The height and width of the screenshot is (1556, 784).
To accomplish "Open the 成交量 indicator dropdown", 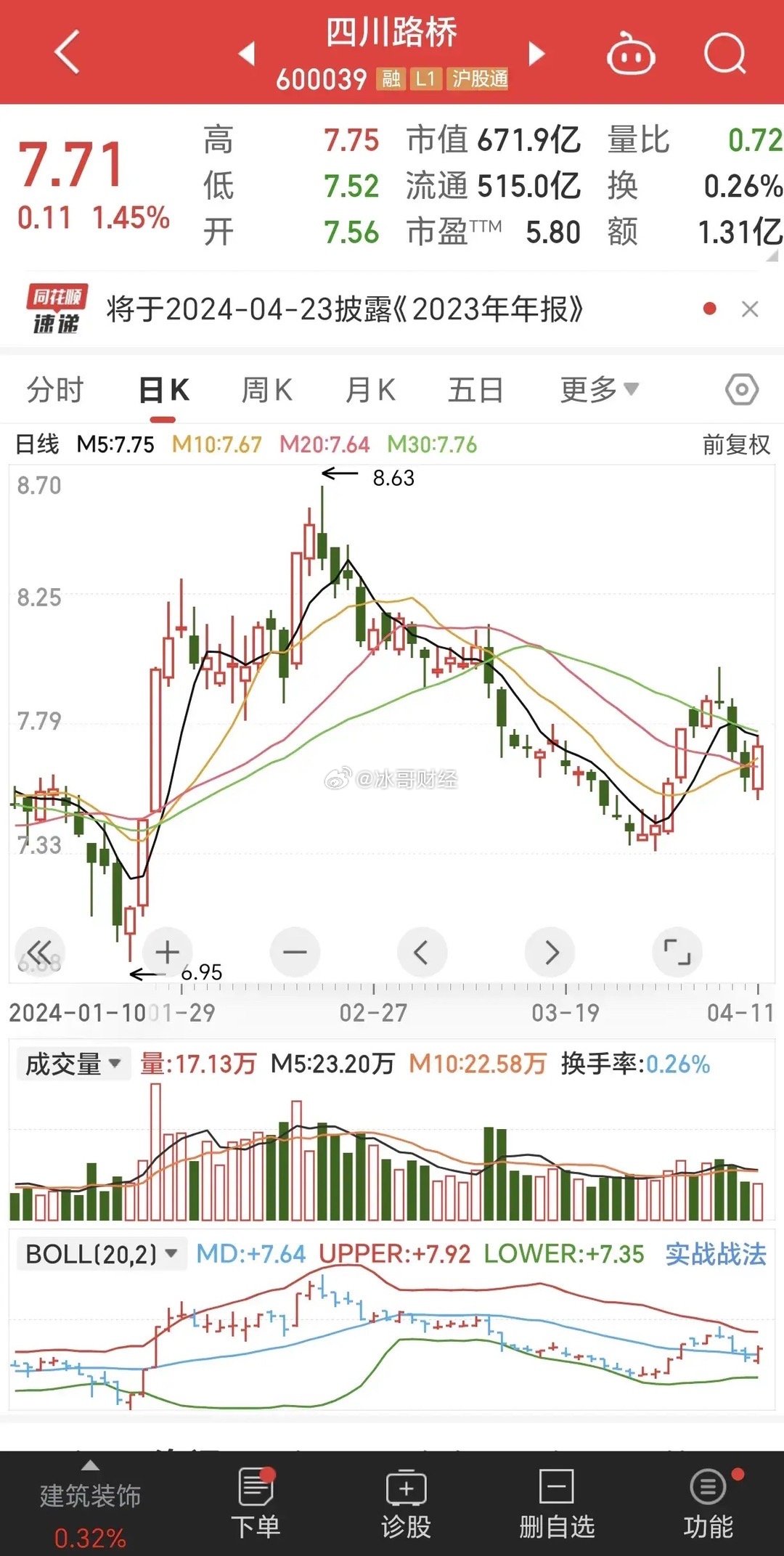I will pyautogui.click(x=73, y=1064).
